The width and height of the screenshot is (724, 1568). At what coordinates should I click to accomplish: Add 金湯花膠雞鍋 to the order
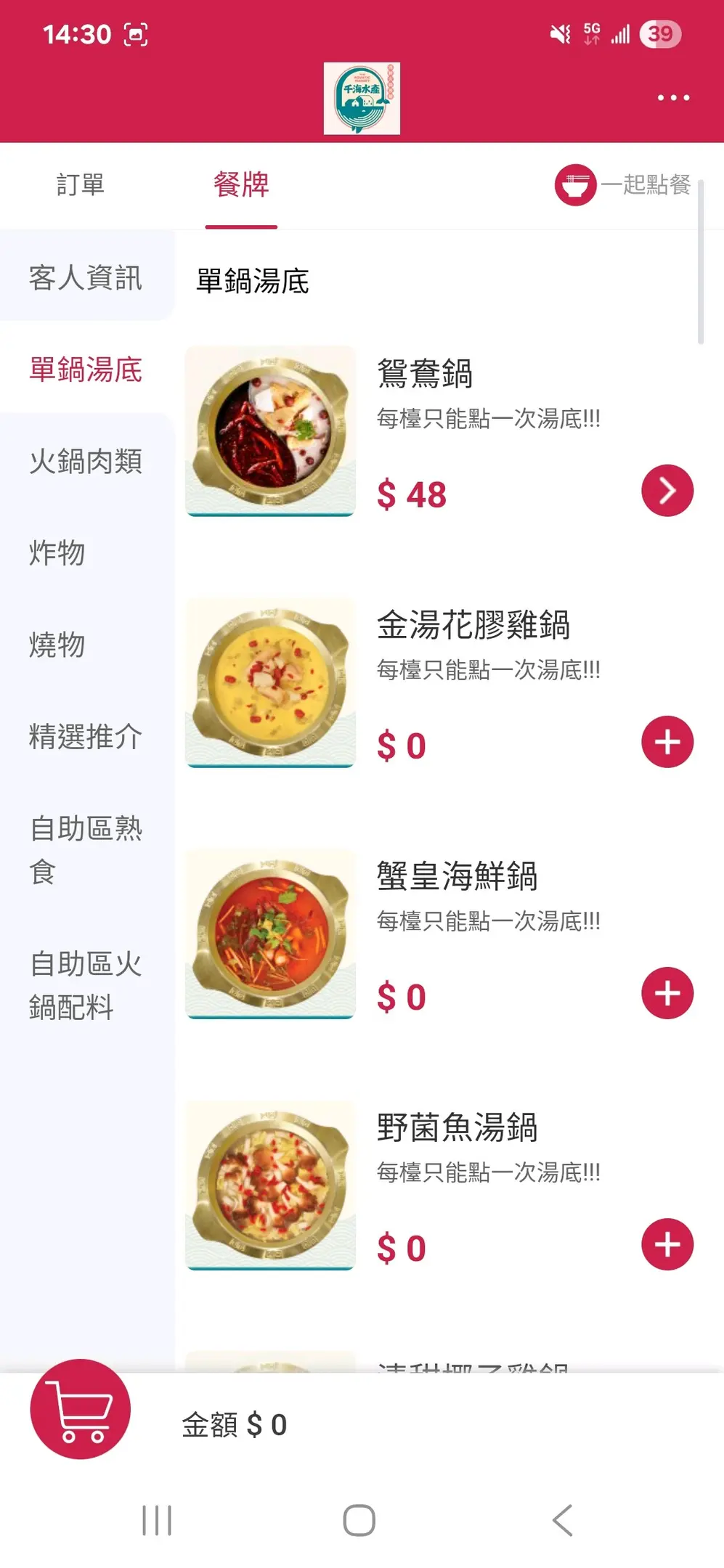pyautogui.click(x=667, y=742)
